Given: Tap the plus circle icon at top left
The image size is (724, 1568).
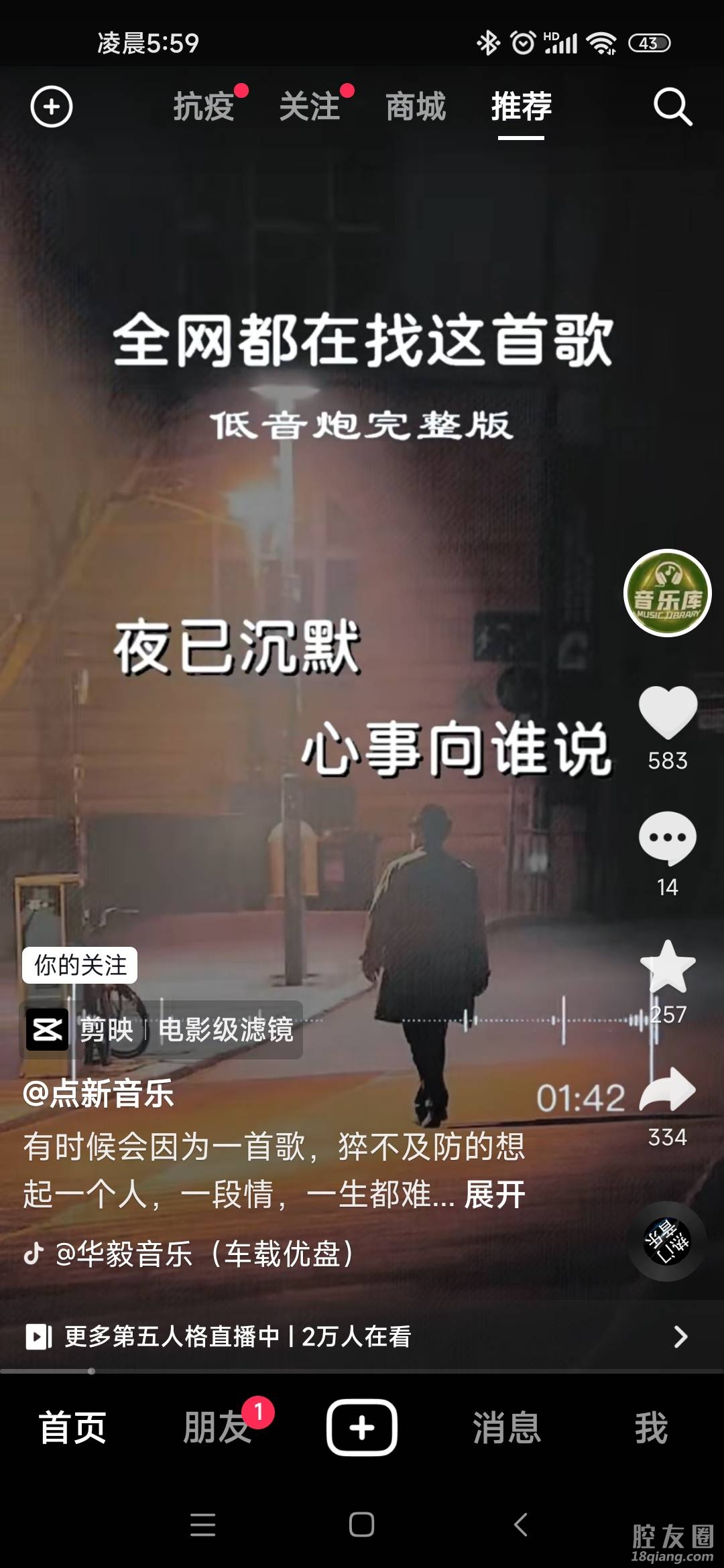Looking at the screenshot, I should click(52, 107).
